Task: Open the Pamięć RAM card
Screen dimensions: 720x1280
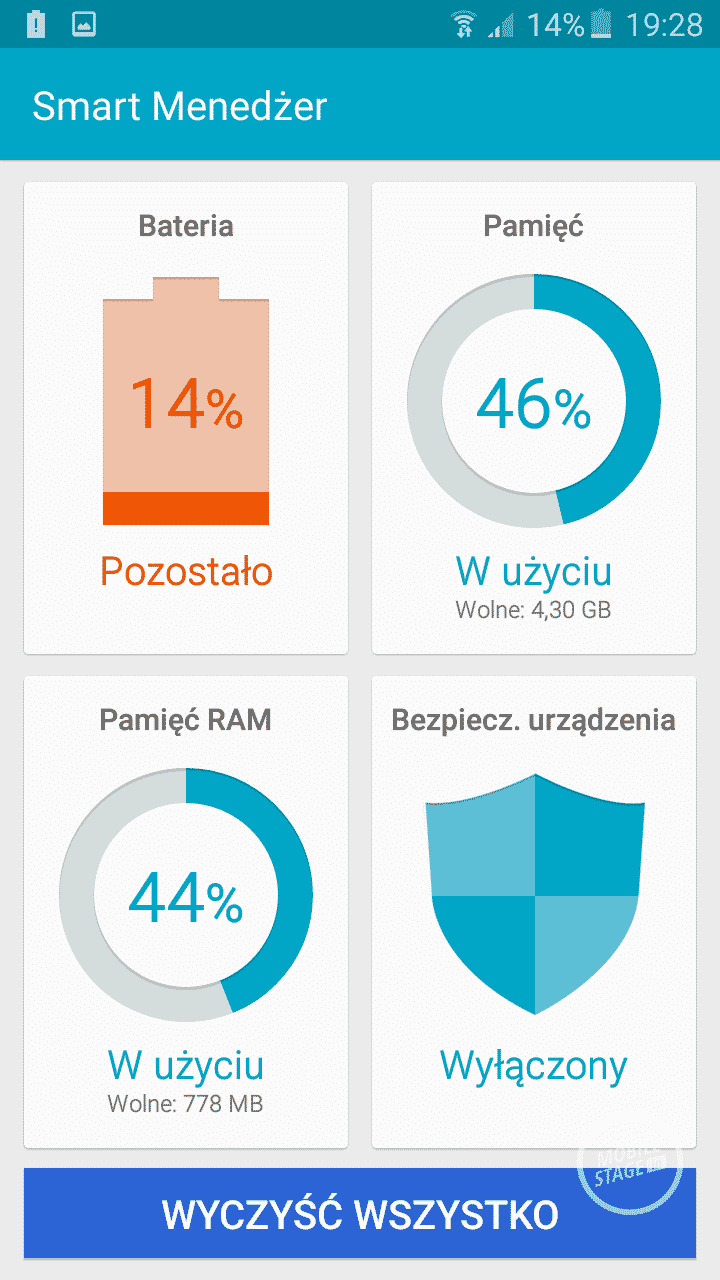Action: (x=186, y=911)
